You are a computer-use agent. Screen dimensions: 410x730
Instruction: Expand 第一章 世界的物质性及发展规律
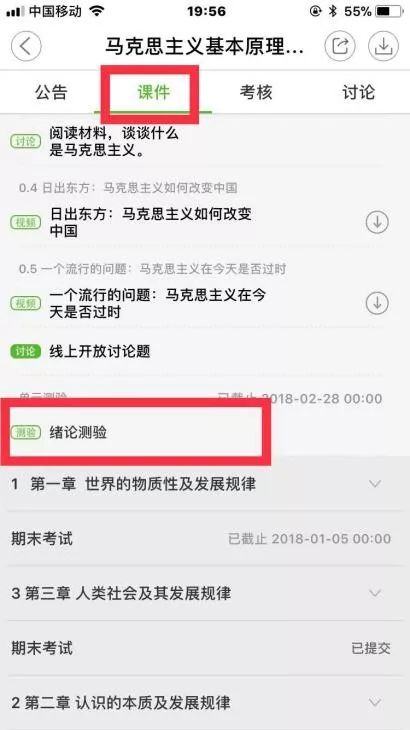(x=205, y=484)
